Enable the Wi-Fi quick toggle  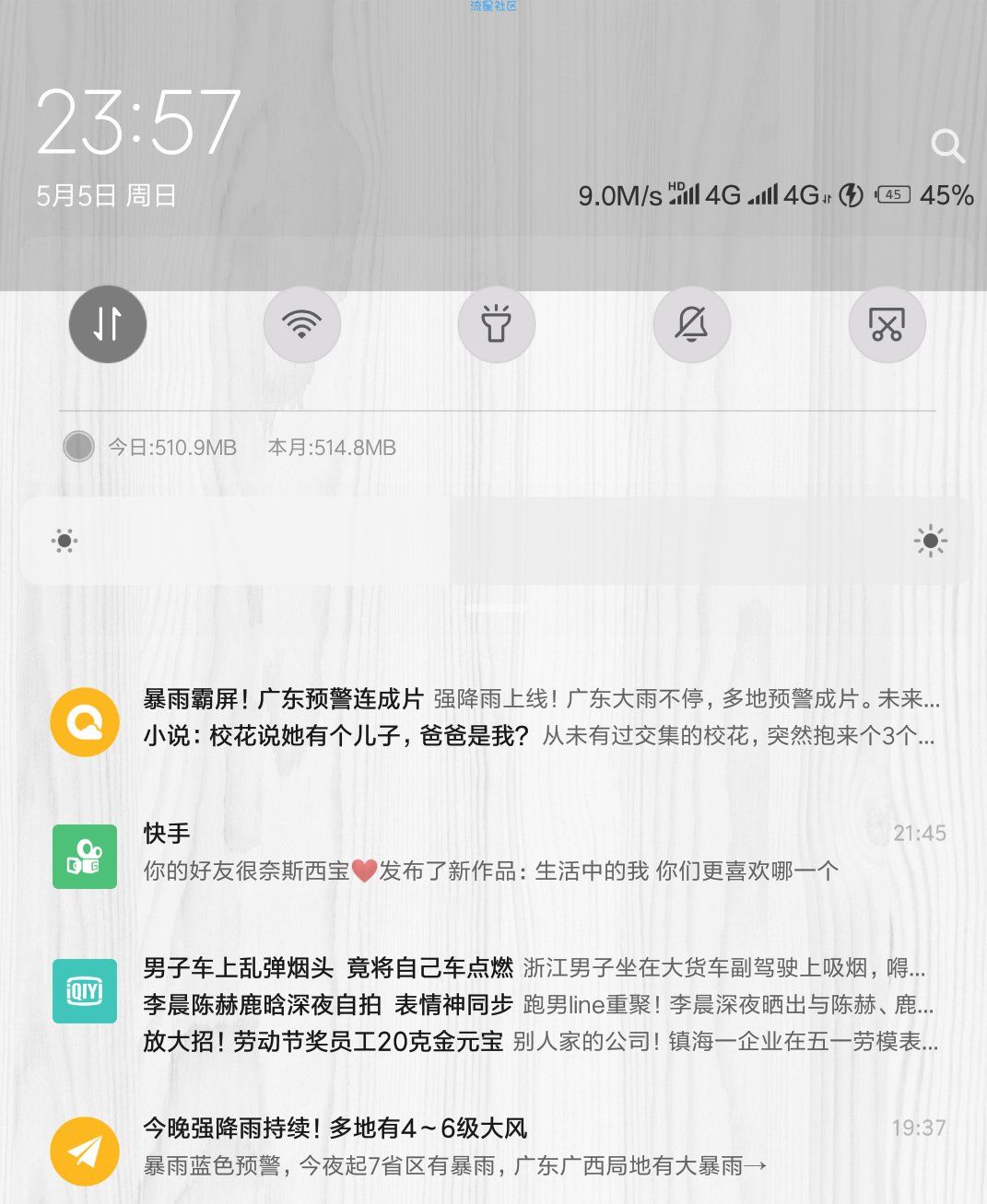[302, 324]
